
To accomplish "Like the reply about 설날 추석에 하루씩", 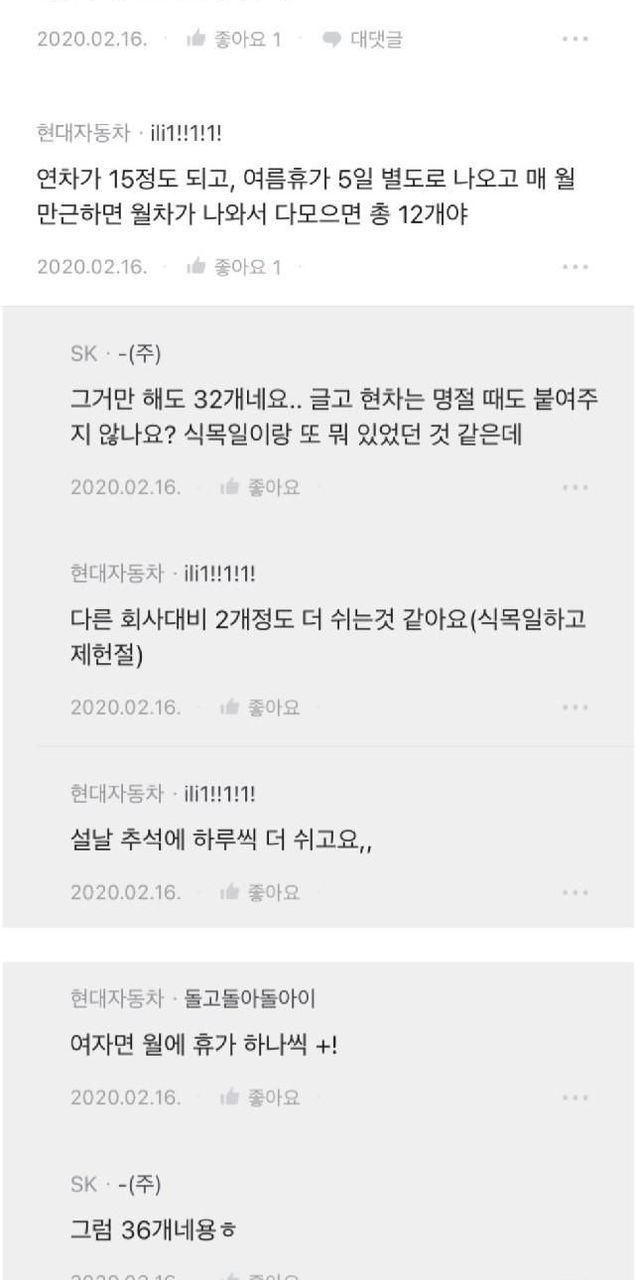I will (260, 892).
